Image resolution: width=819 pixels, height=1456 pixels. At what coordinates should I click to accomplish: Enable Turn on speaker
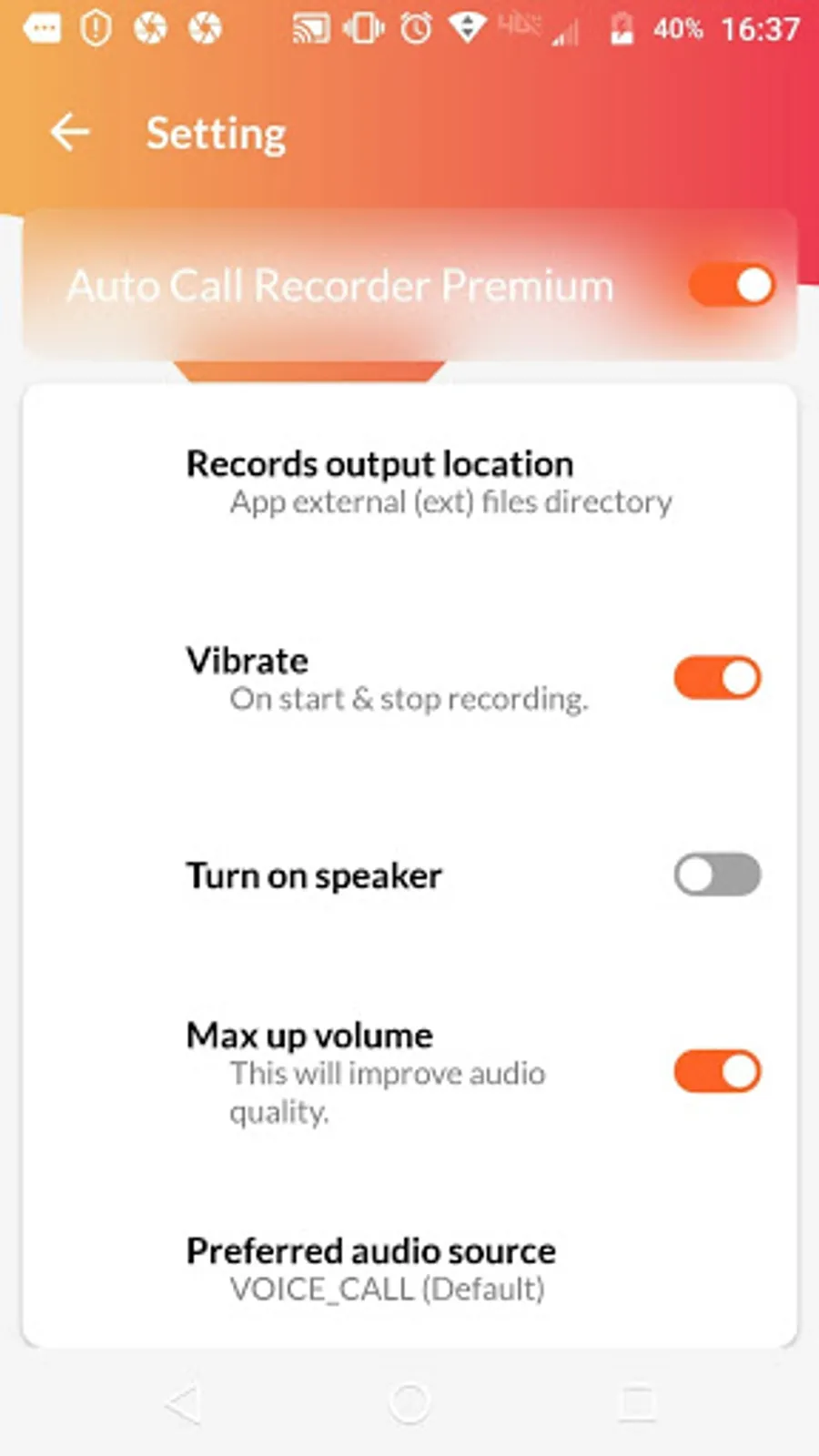tap(717, 875)
